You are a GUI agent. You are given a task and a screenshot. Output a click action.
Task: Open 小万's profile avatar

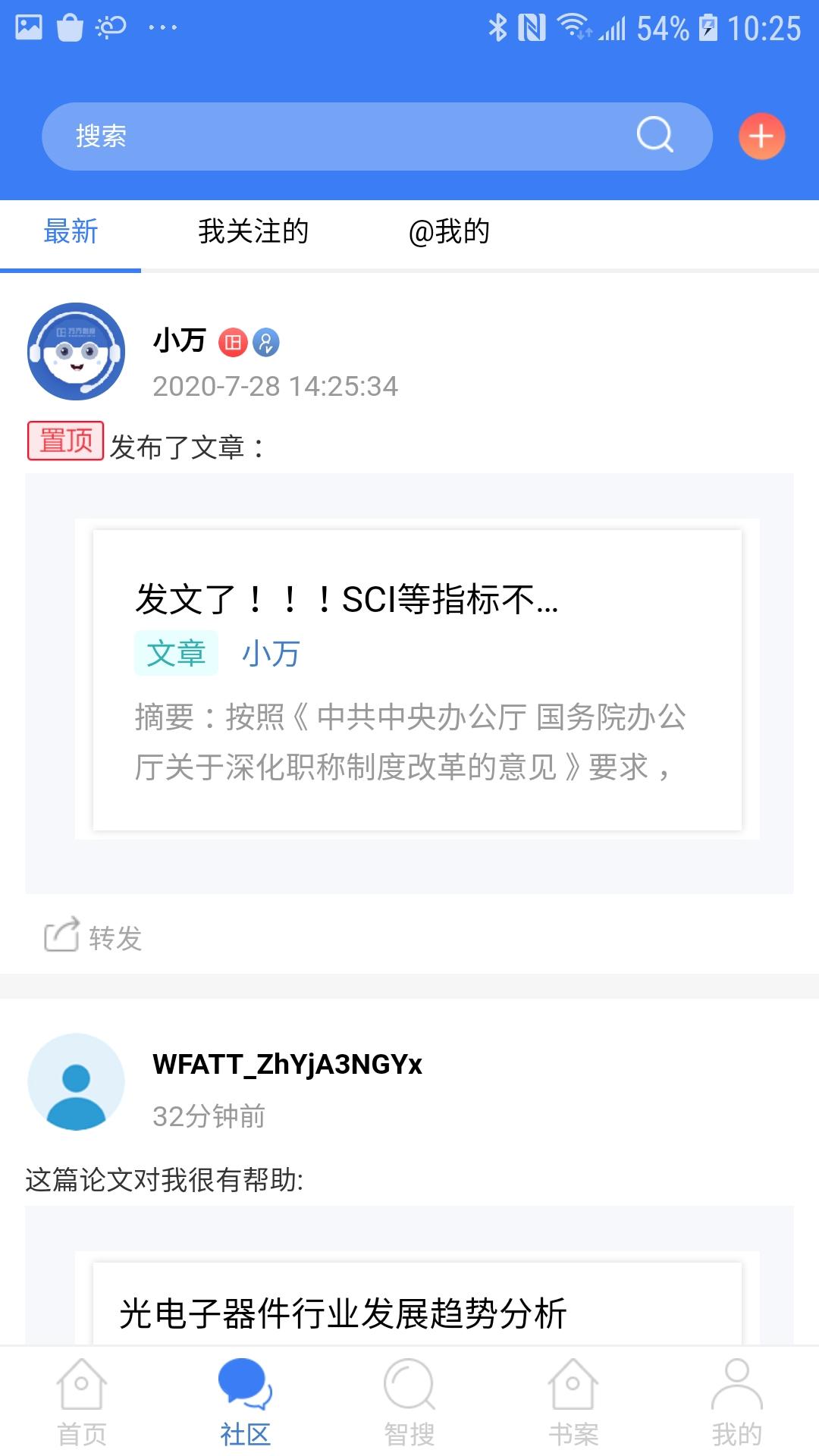pyautogui.click(x=76, y=351)
